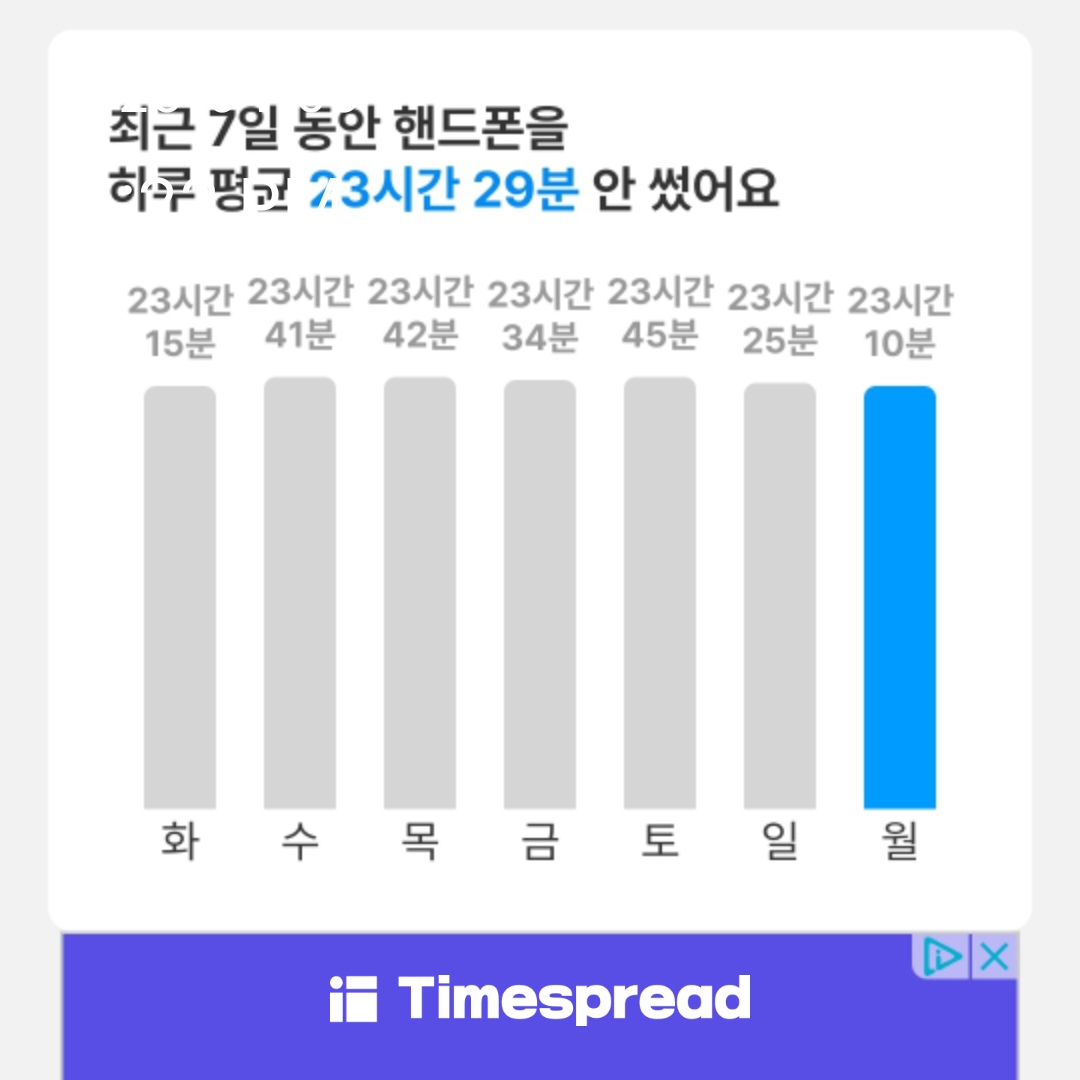Close the Timespread ad banner
This screenshot has width=1080, height=1080.
(994, 958)
